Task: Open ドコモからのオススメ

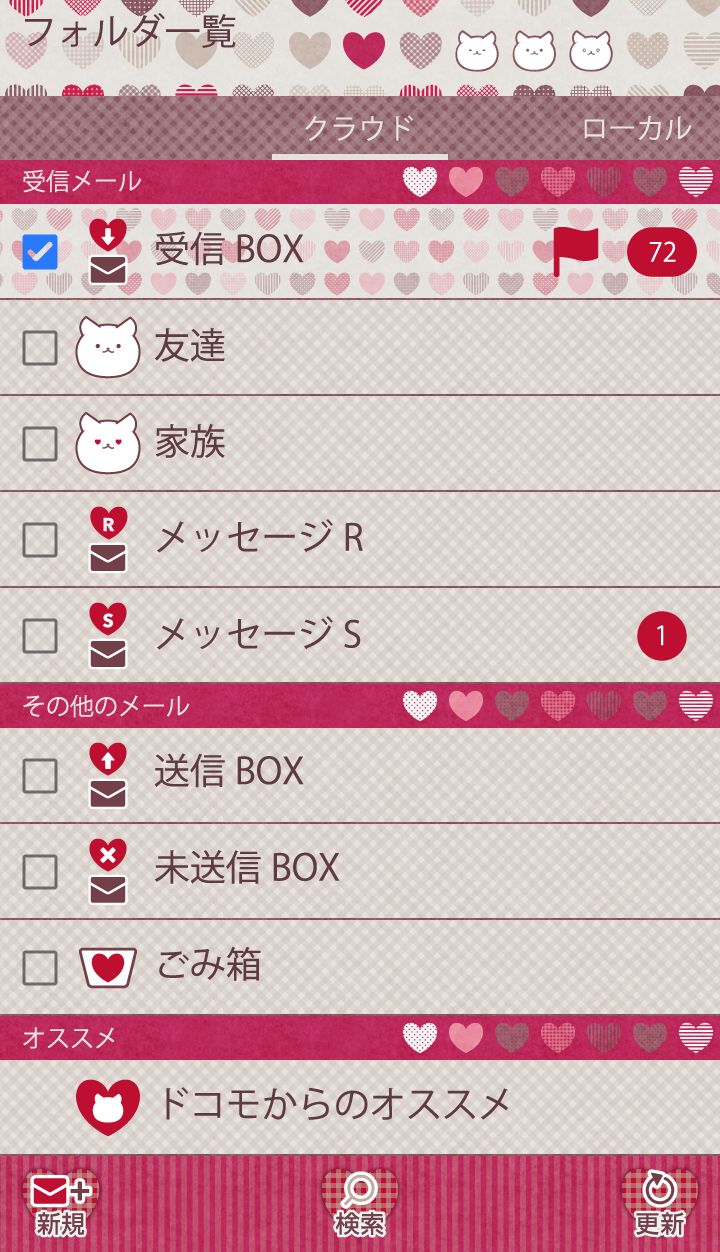Action: click(334, 1105)
